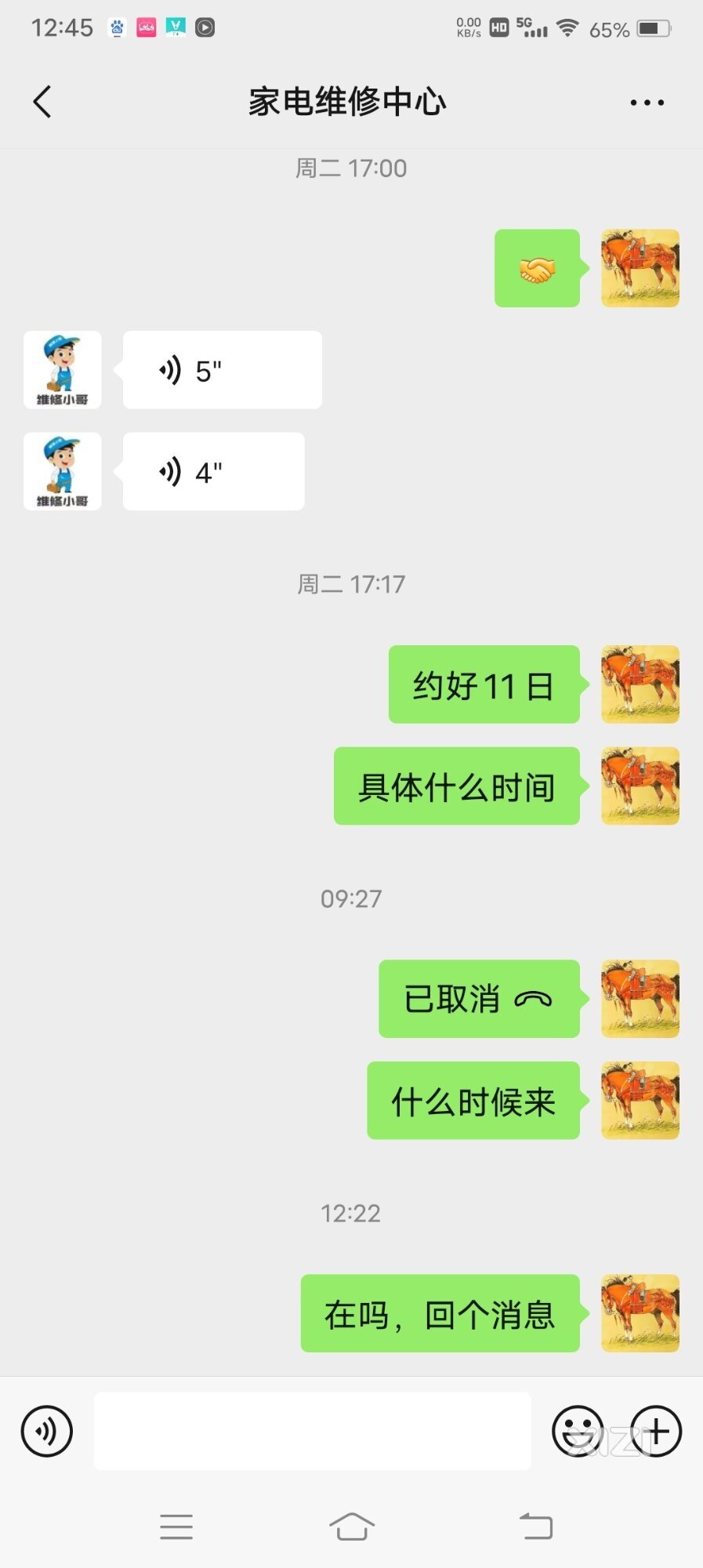Focus the message text field
Screen dimensions: 703x1568
click(312, 1432)
